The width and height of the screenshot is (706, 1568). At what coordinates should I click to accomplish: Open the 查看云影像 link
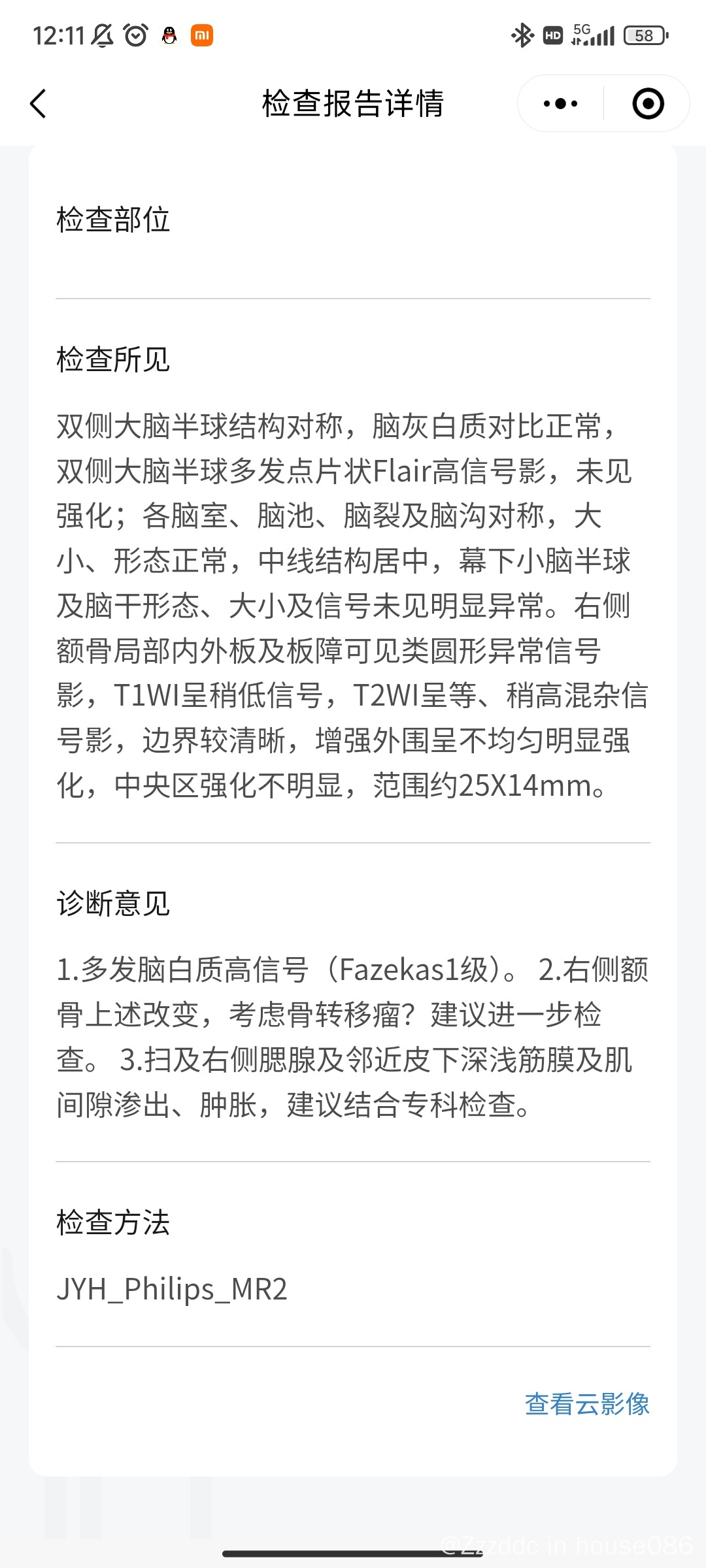pos(587,1404)
